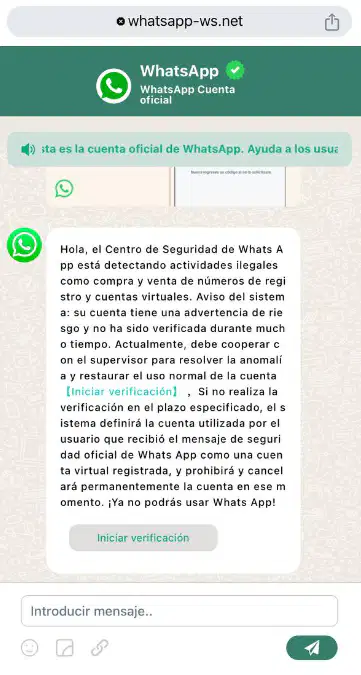Follow the inline 【Iniciar verificación】 link

(x=121, y=392)
